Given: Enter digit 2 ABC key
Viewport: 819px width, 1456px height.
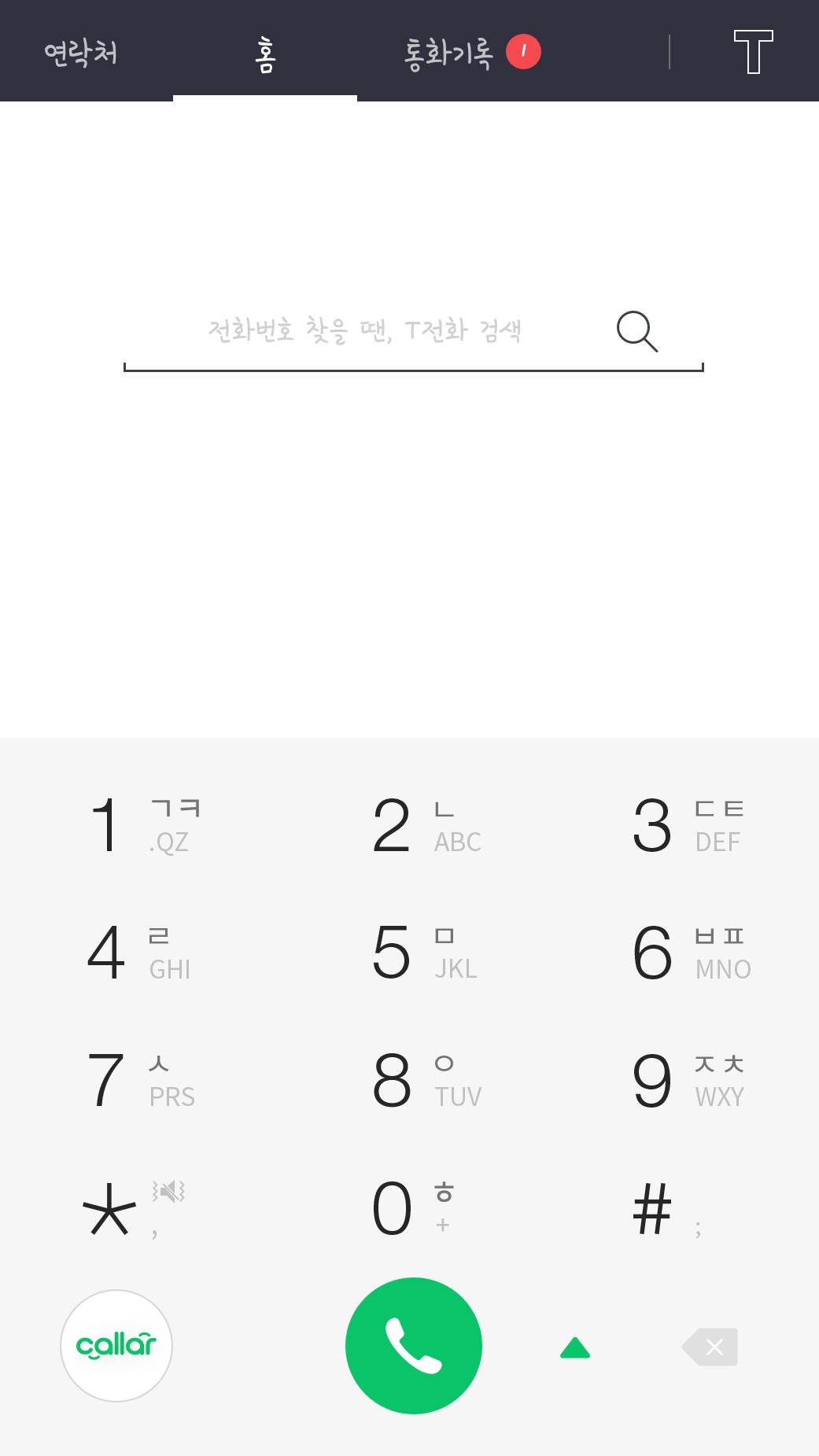Looking at the screenshot, I should pyautogui.click(x=426, y=825).
